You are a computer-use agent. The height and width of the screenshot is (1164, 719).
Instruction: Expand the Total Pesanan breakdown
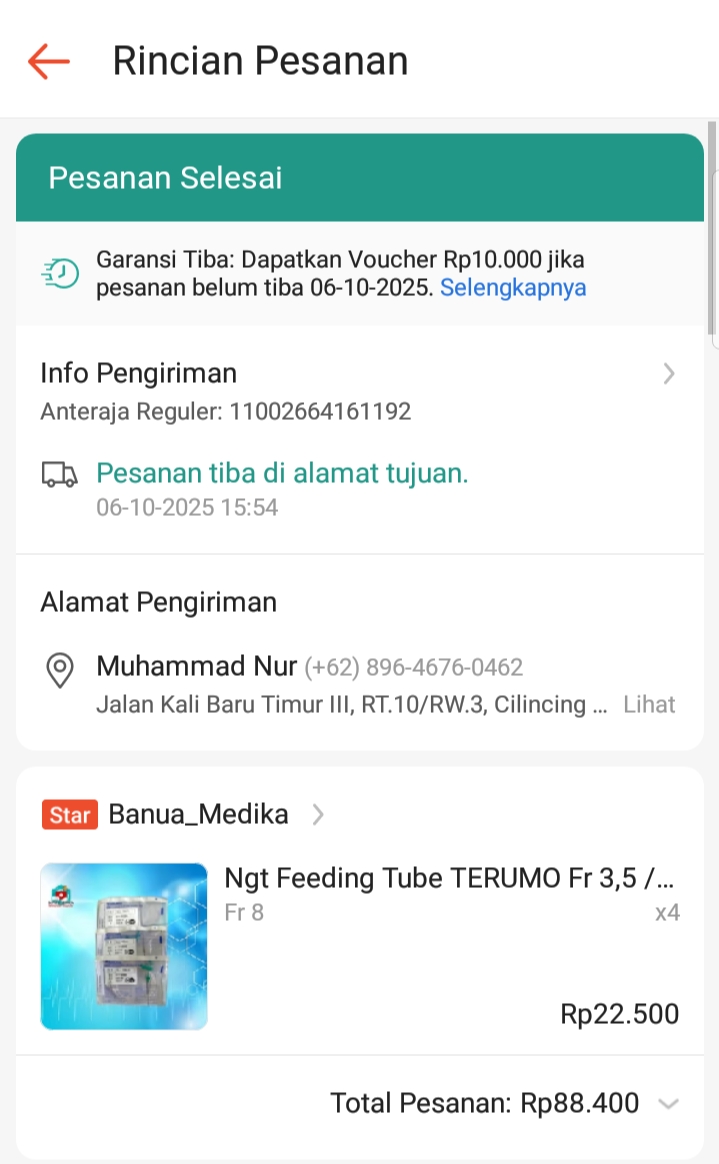pos(668,1104)
